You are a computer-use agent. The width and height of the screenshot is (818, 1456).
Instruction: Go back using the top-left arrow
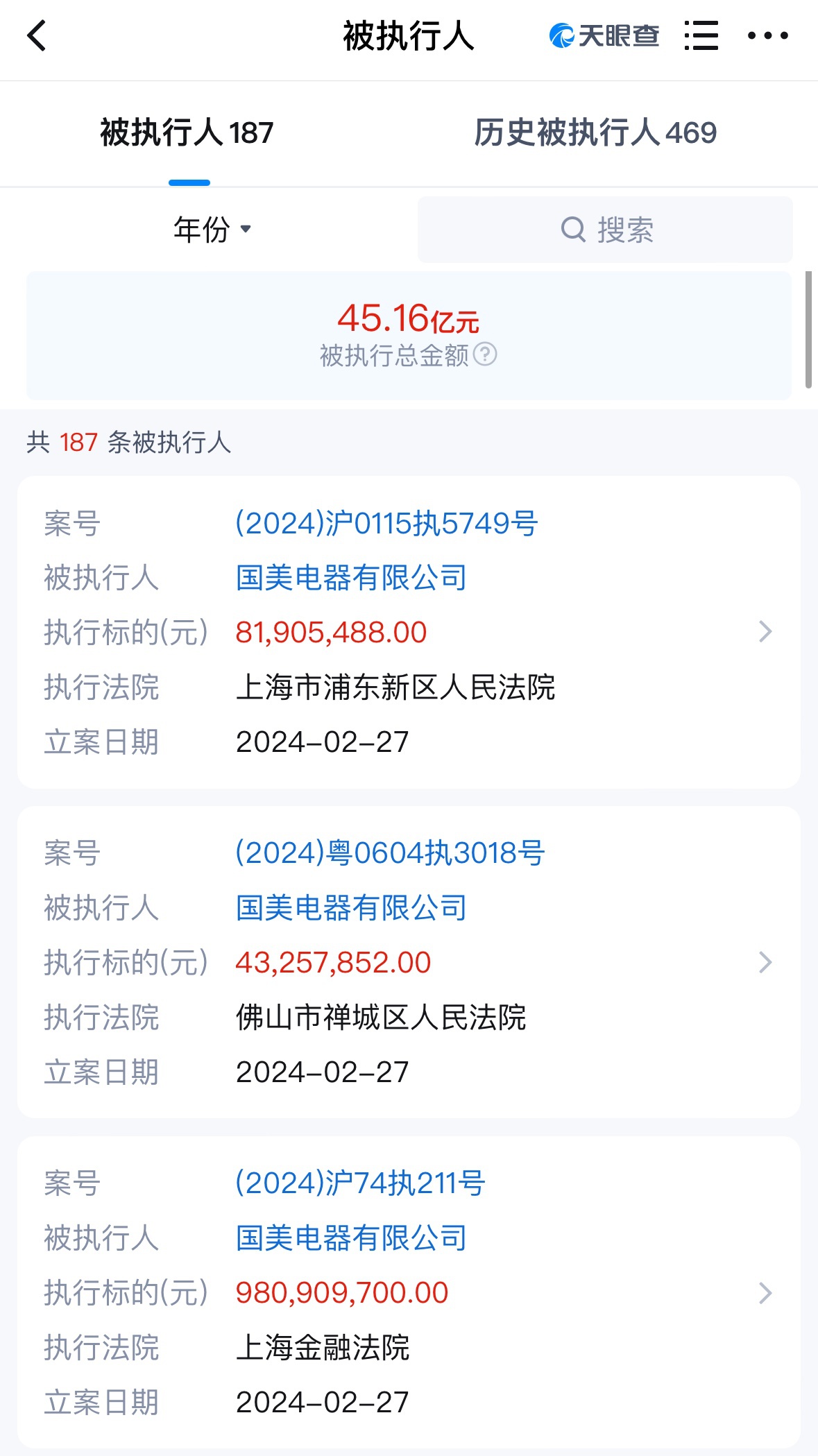point(37,36)
